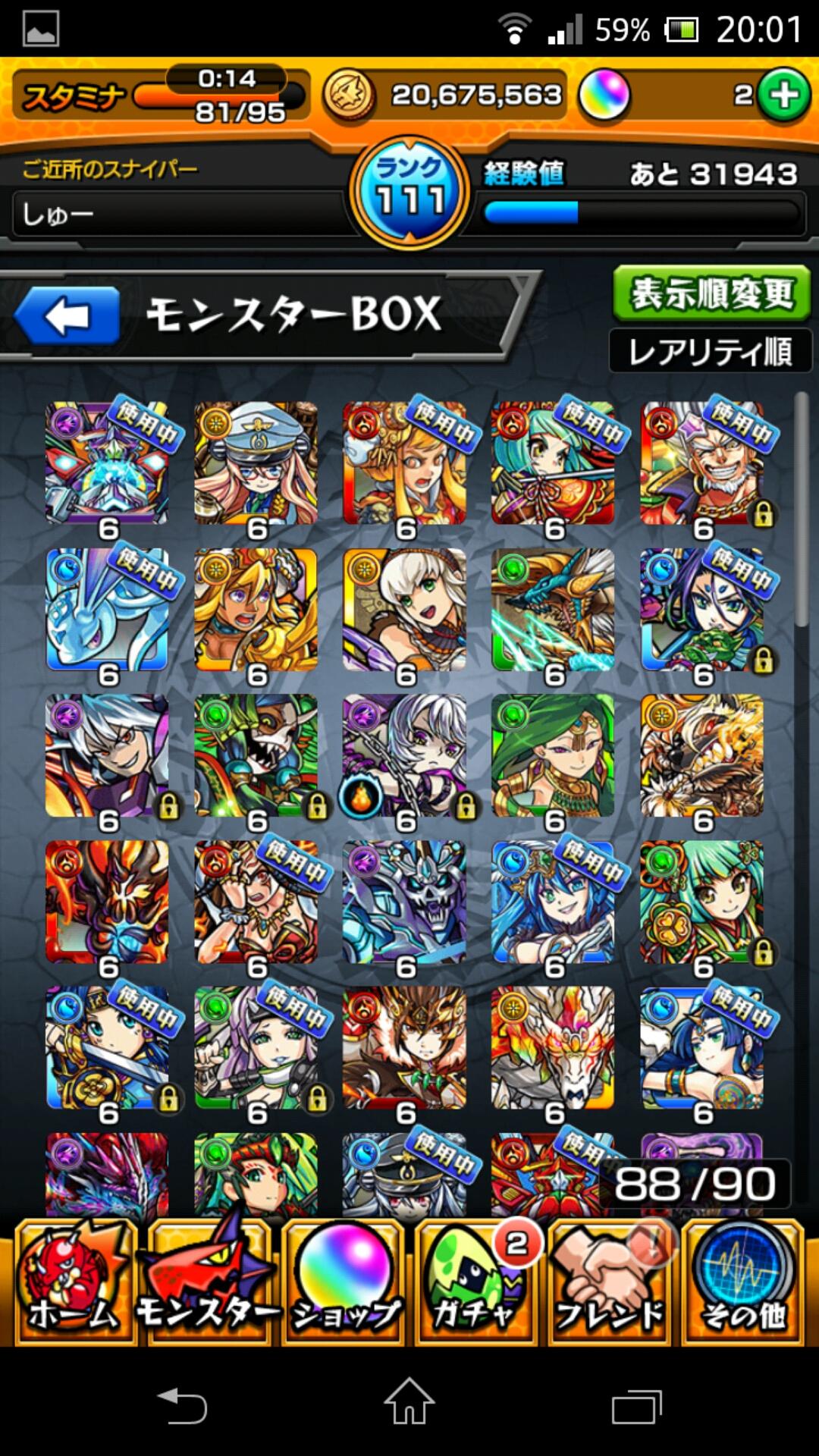Viewport: 819px width, 1456px height.
Task: Tap the Android back button
Action: [182, 1407]
